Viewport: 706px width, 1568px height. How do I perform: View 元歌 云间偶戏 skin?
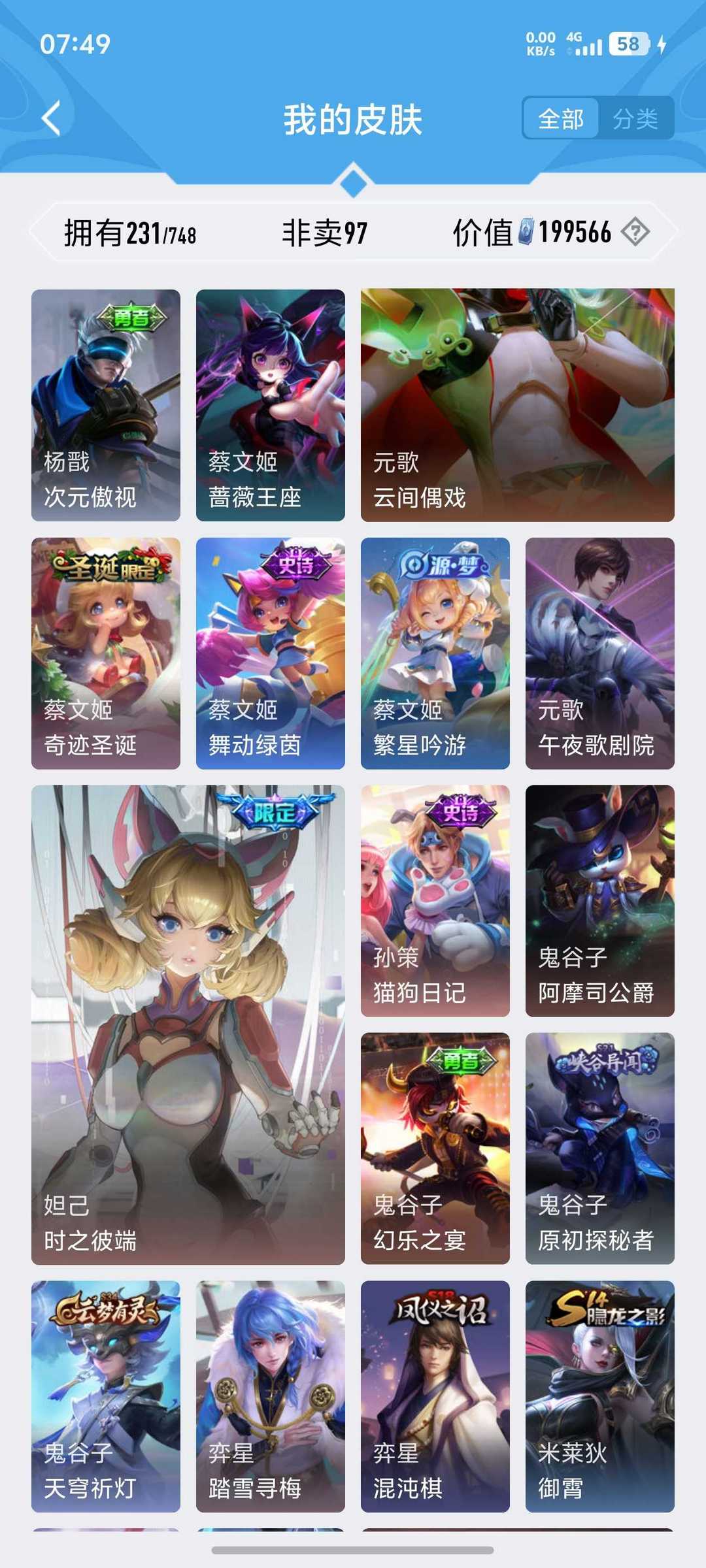tap(517, 405)
